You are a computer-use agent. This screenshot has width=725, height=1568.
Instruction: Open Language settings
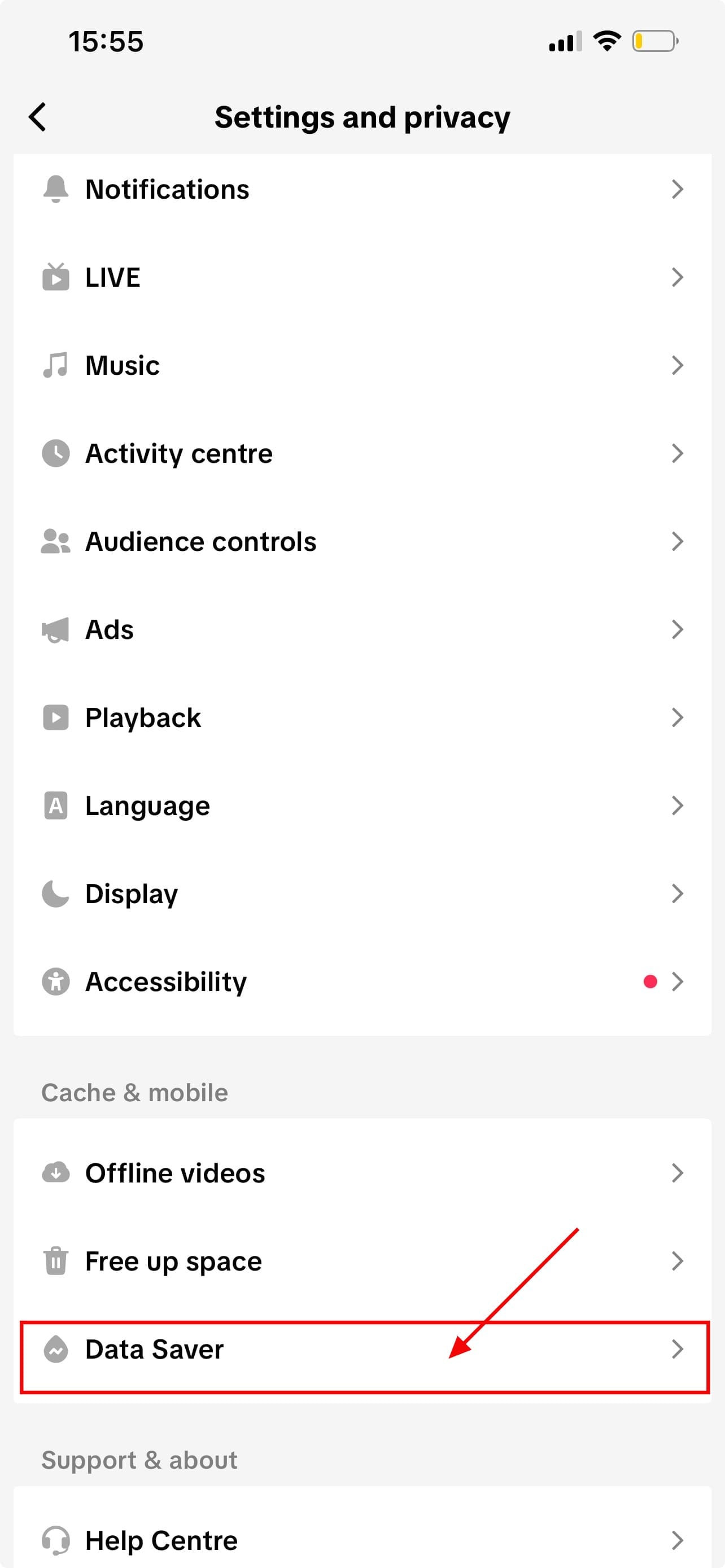pos(362,805)
